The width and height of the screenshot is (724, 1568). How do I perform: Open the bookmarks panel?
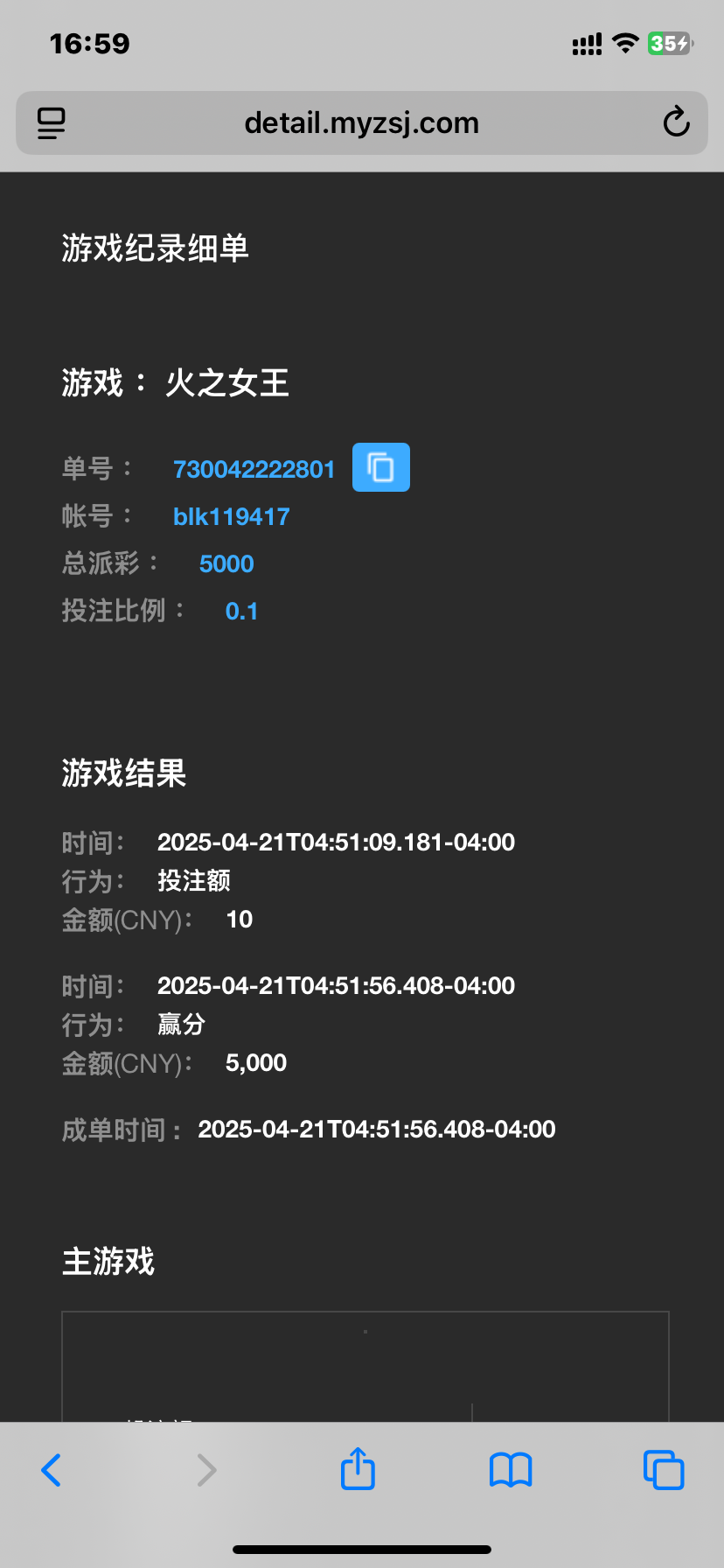(510, 1469)
